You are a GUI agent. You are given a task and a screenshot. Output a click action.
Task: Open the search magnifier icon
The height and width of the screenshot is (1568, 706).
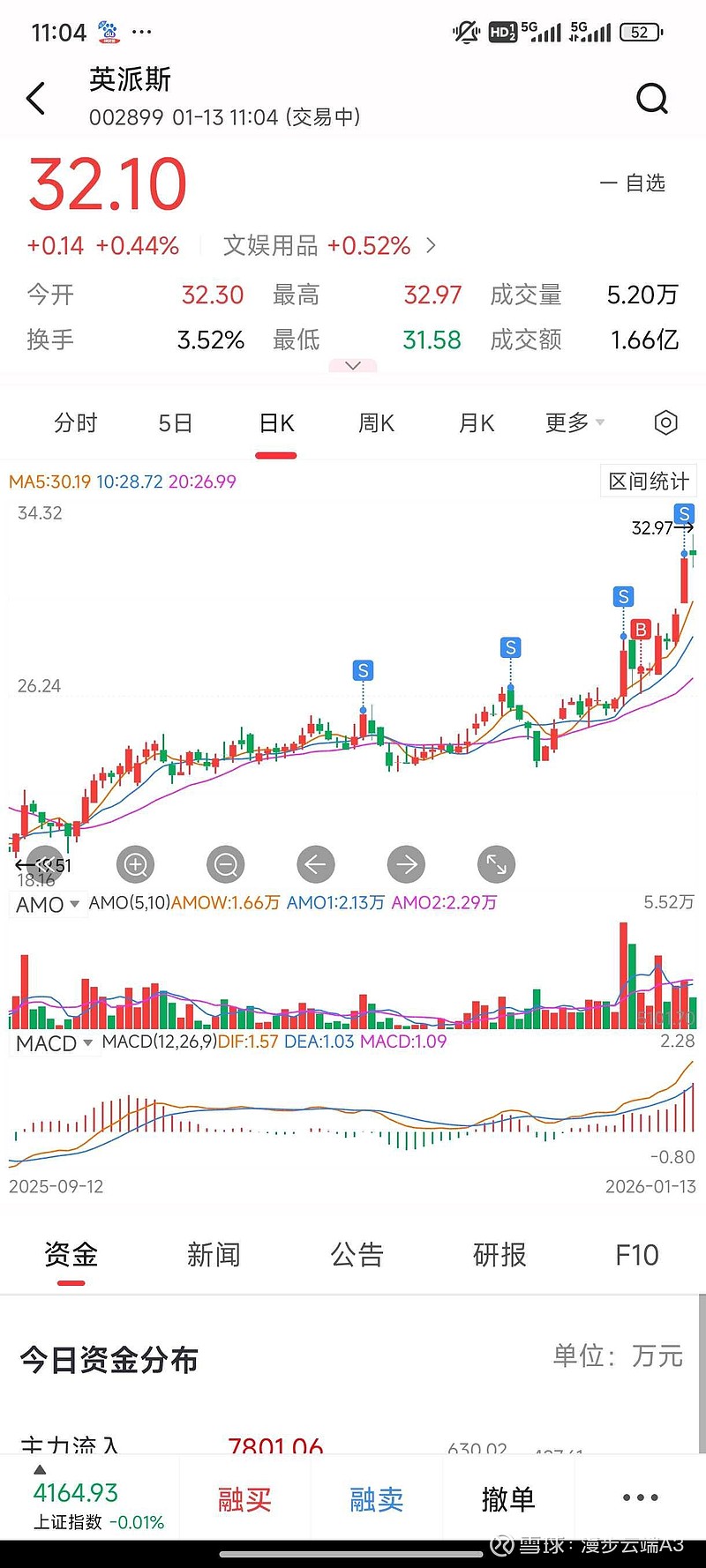[652, 98]
